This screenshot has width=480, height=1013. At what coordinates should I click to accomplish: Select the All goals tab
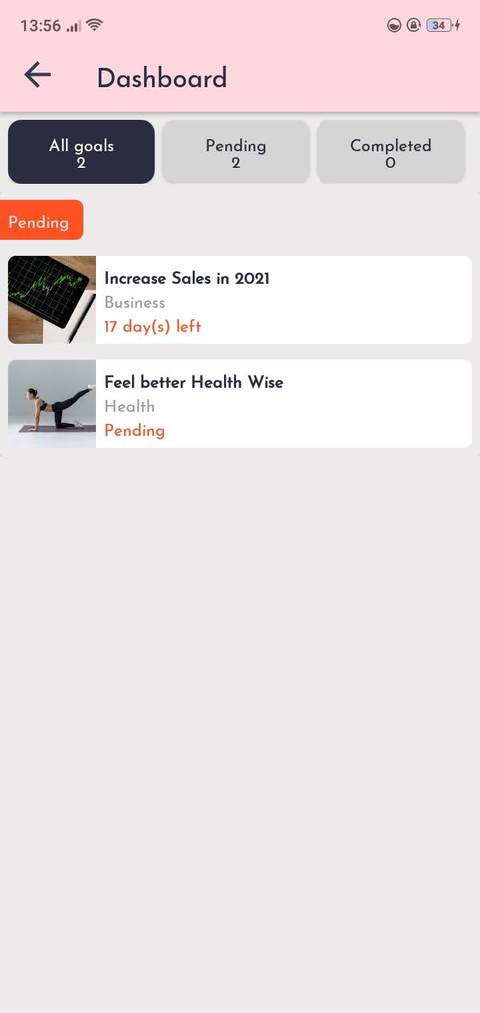point(81,152)
